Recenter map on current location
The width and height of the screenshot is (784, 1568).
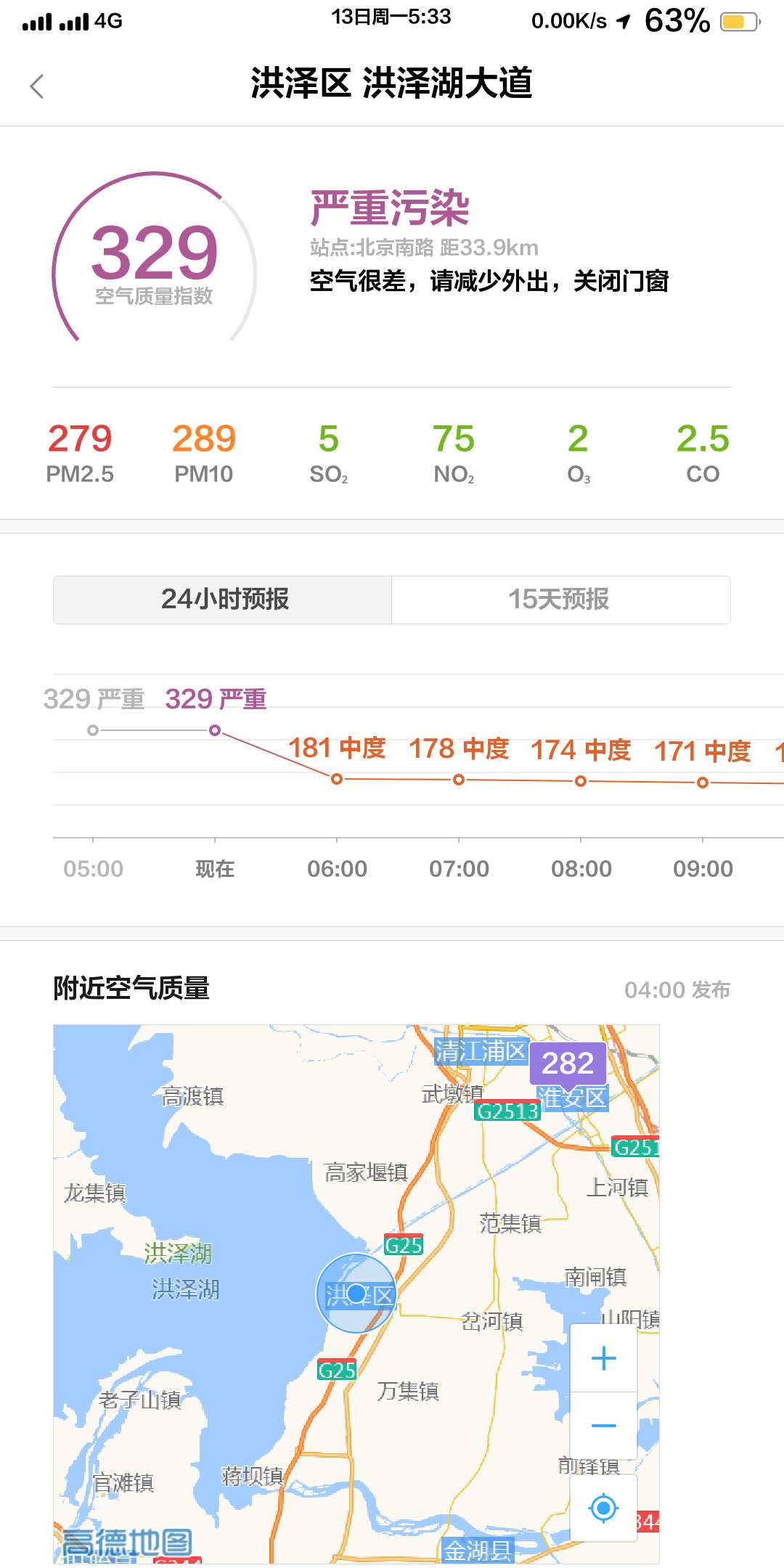tap(604, 1508)
